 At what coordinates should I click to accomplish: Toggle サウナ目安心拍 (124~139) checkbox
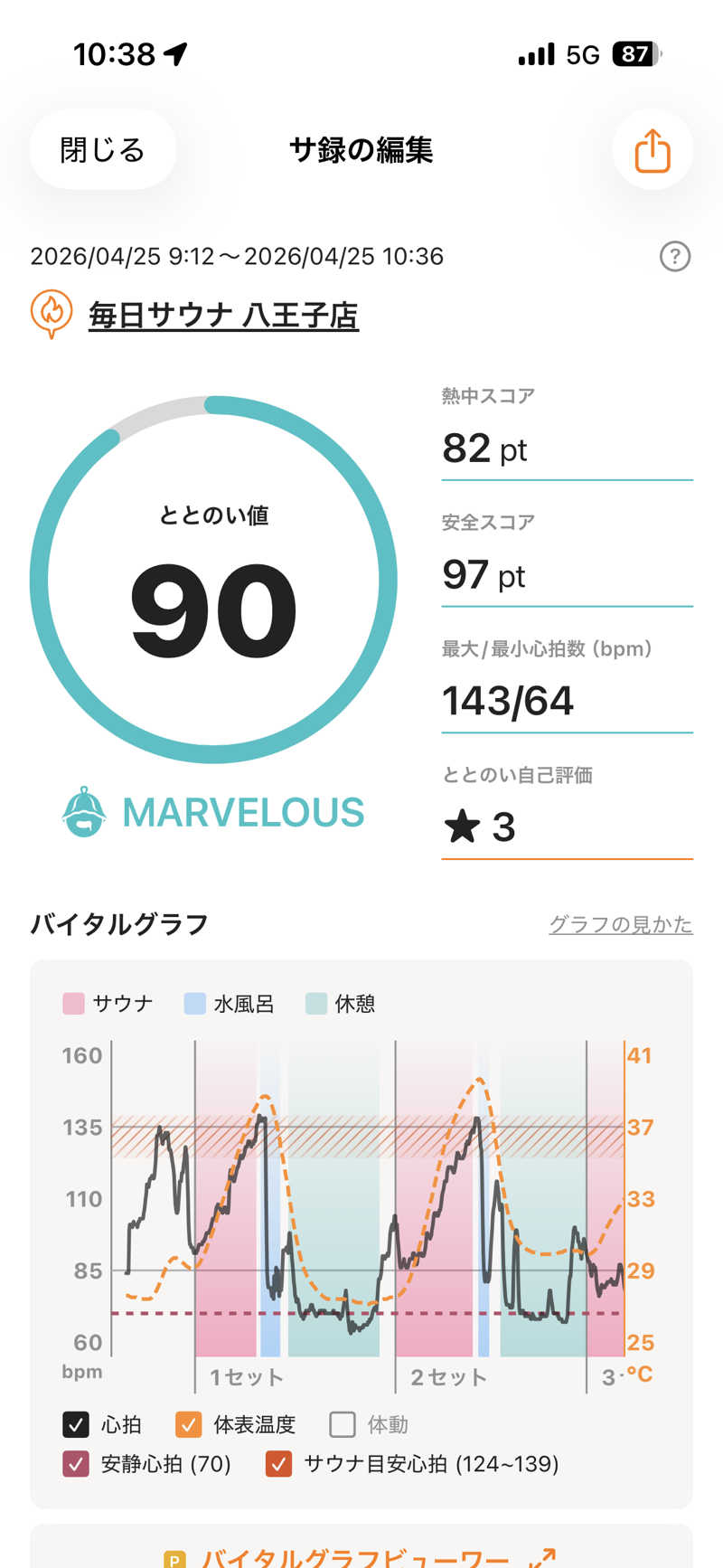tap(278, 1463)
